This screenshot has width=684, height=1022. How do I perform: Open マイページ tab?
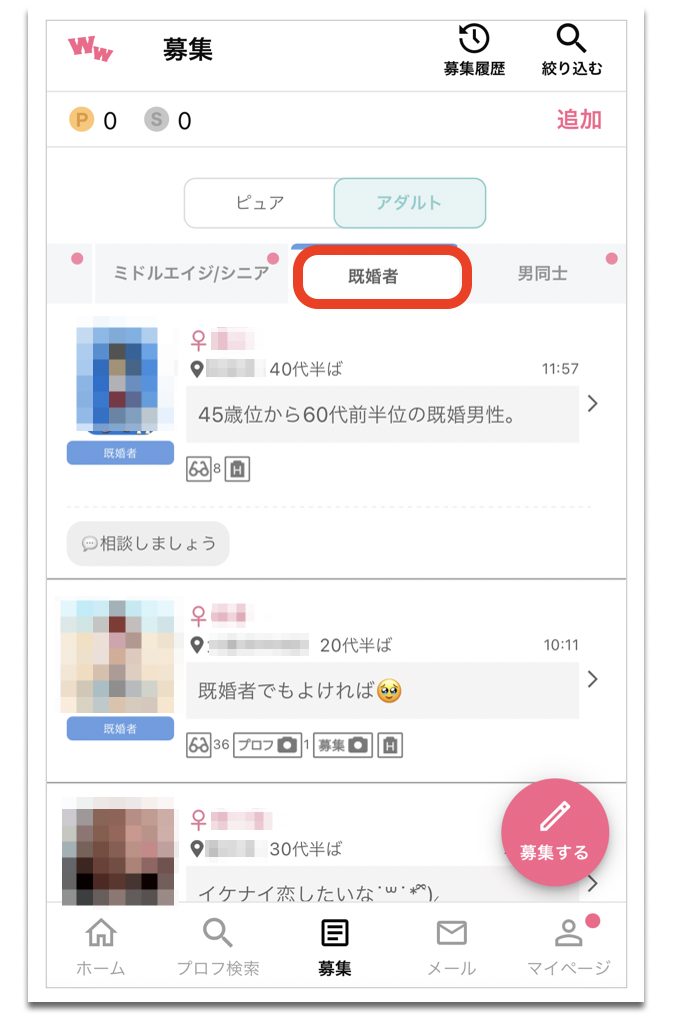pyautogui.click(x=568, y=946)
